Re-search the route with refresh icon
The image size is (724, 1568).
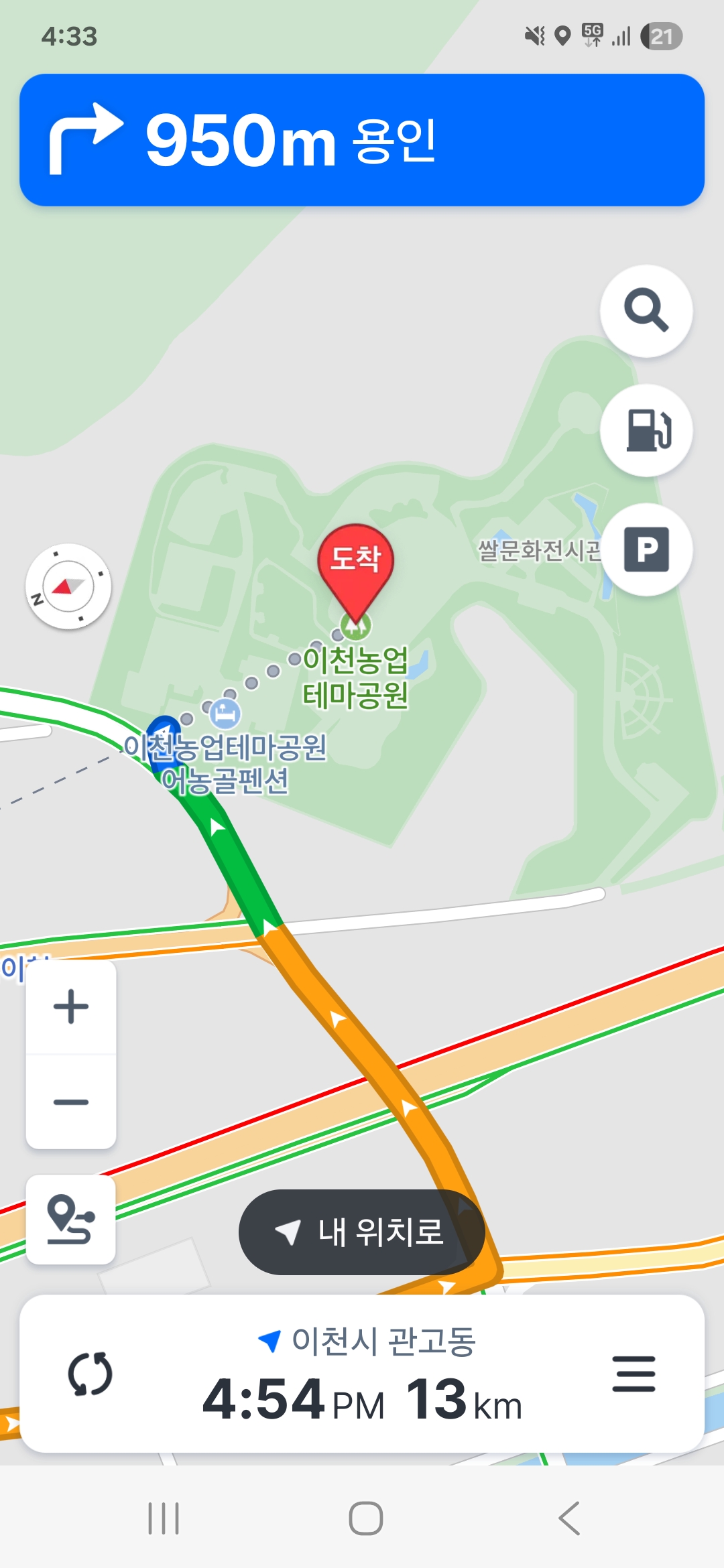point(90,1374)
